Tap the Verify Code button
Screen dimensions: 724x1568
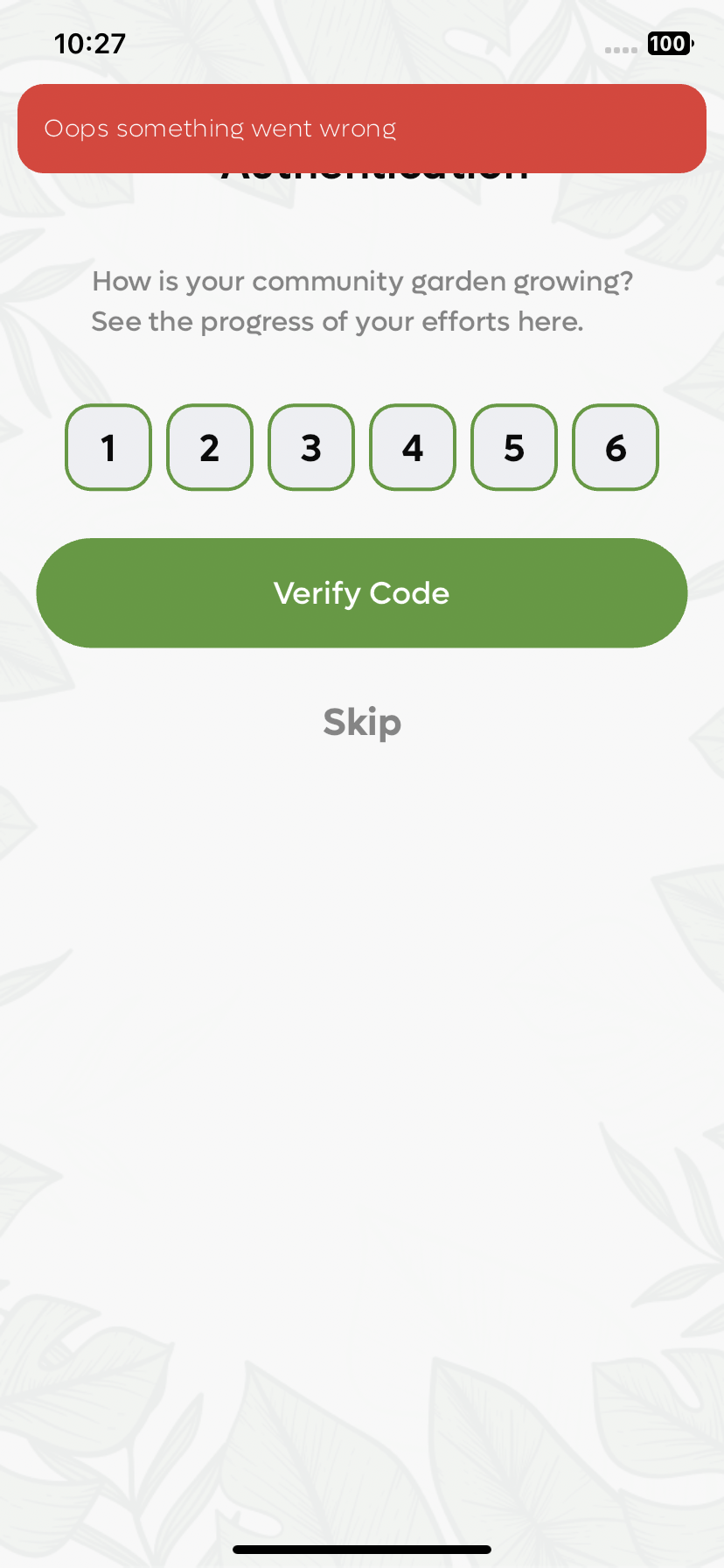362,593
